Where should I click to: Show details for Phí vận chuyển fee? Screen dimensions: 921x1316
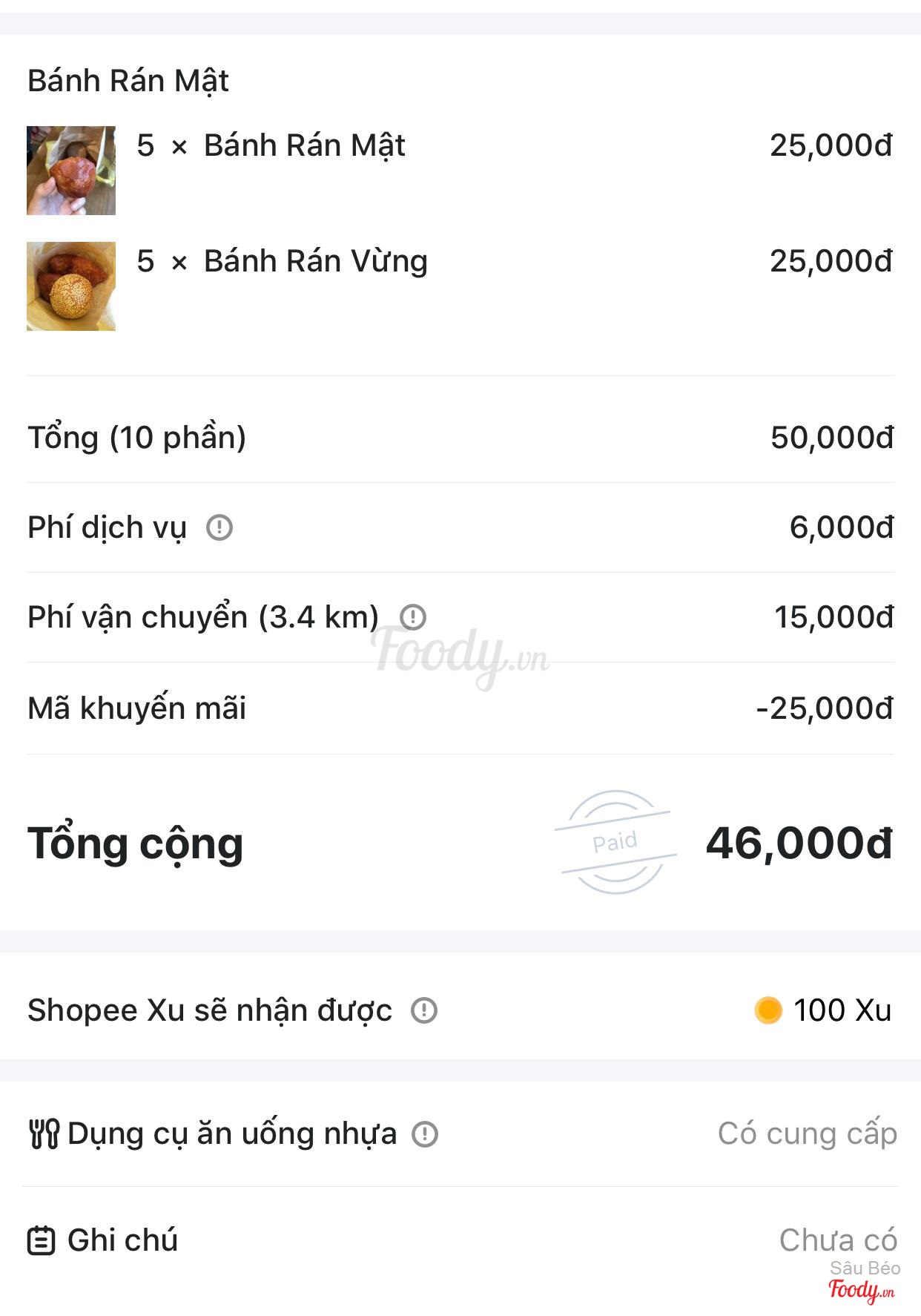413,617
